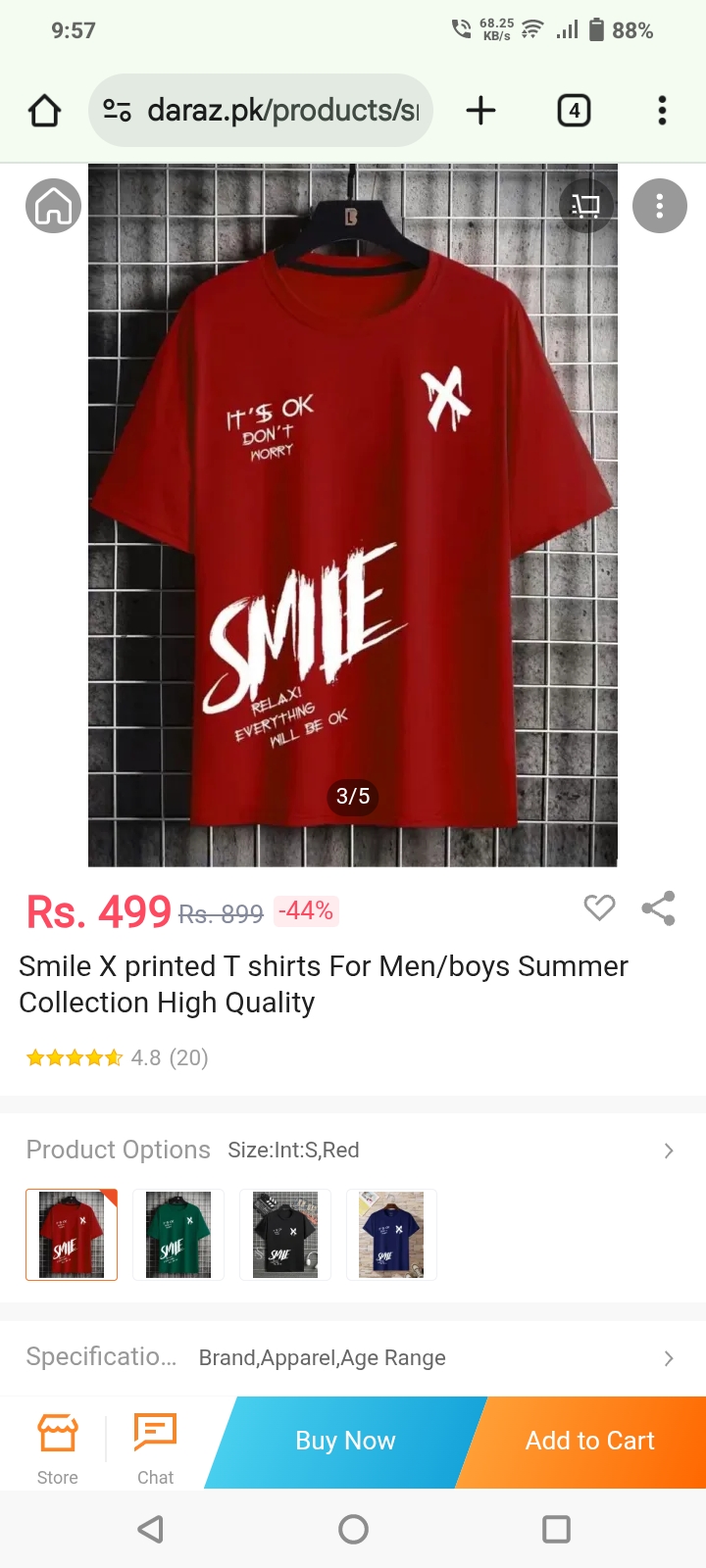This screenshot has height=1568, width=706.
Task: Open the Specifications row
Action: tap(668, 1358)
